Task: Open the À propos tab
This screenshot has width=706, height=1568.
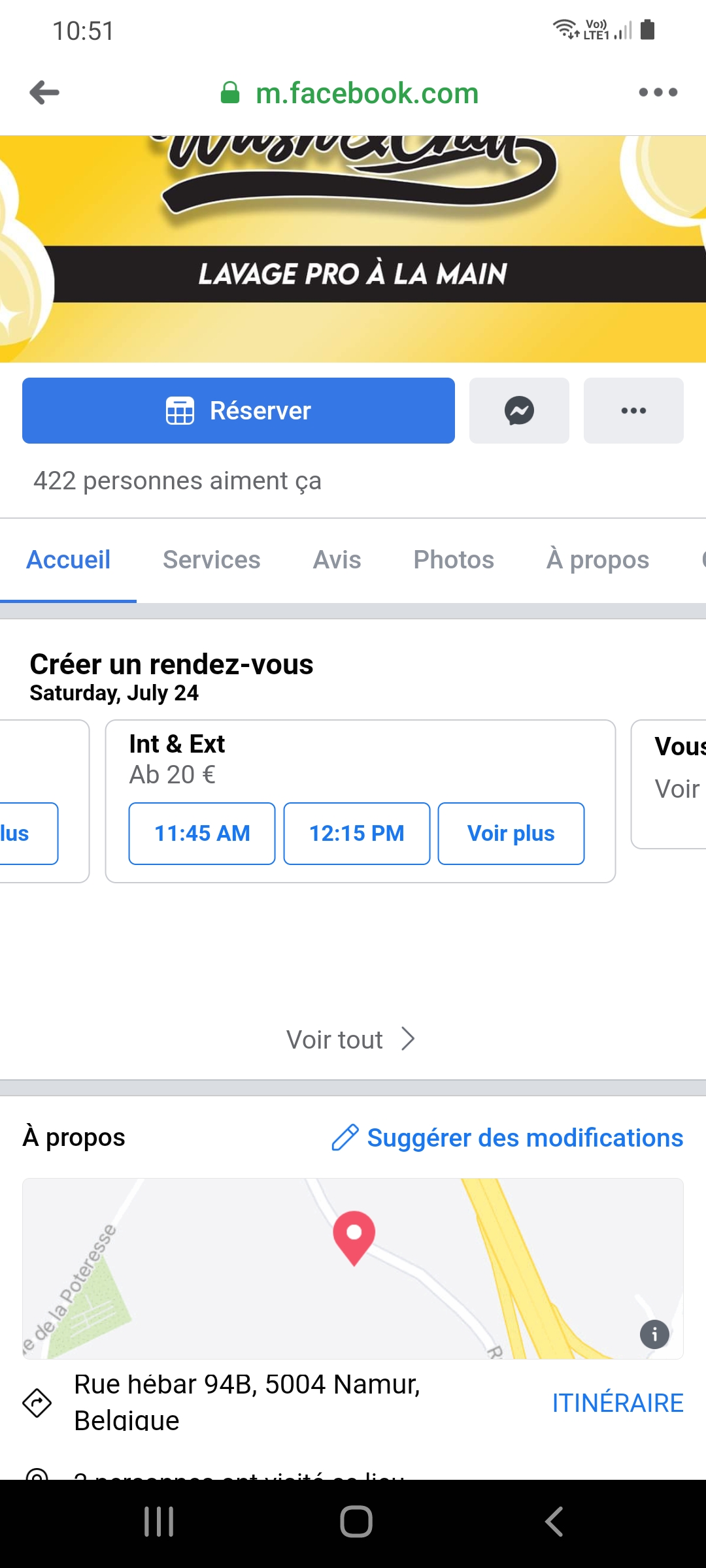Action: [597, 560]
